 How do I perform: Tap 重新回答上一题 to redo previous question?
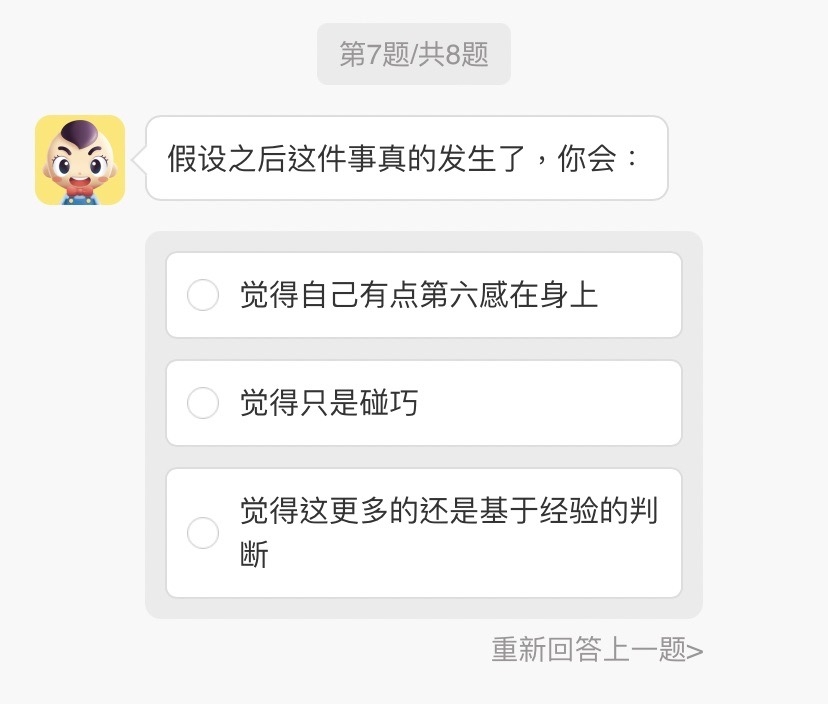pyautogui.click(x=596, y=650)
